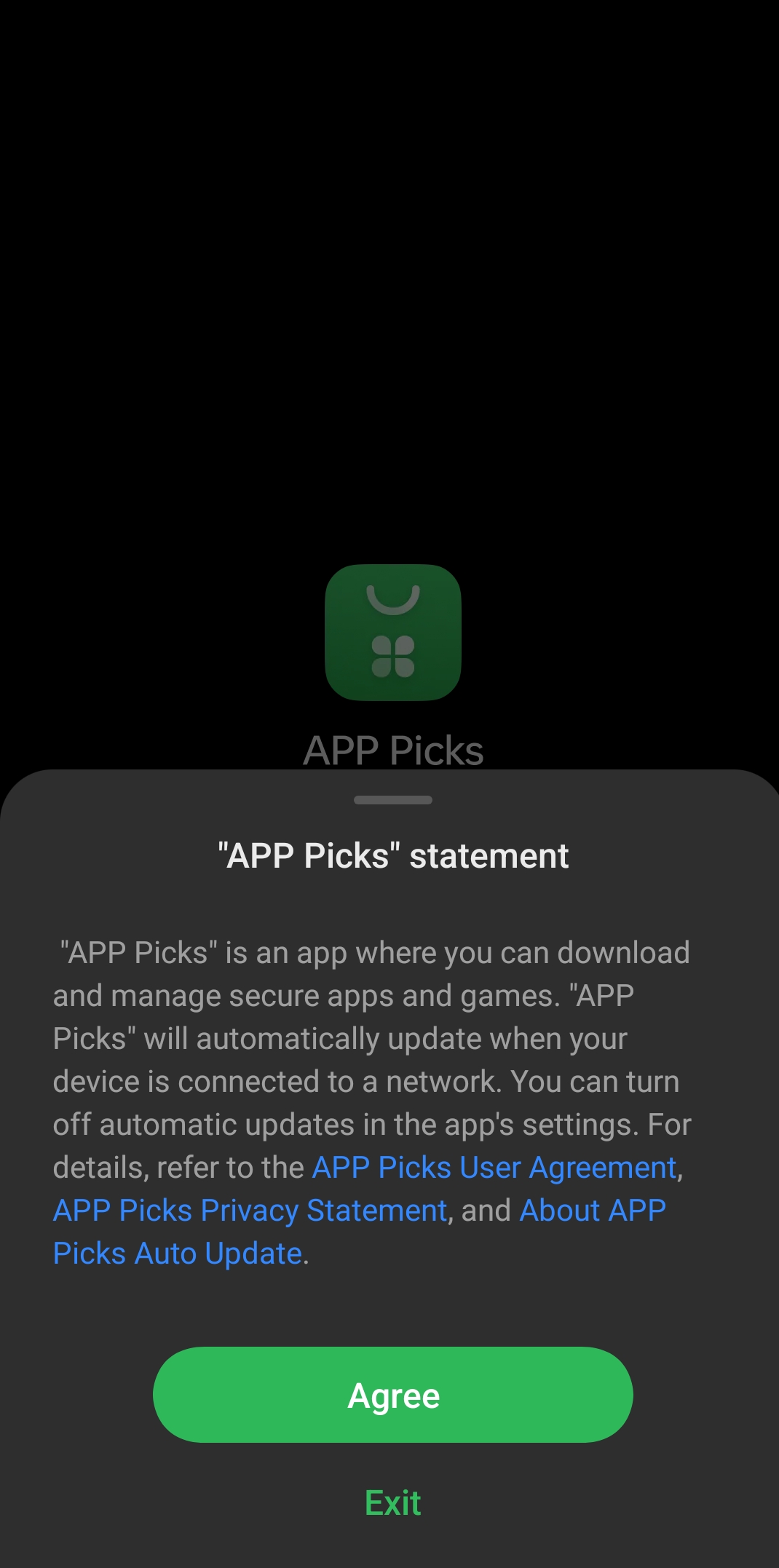779x1568 pixels.
Task: Click the APP Picks statement title
Action: [x=392, y=856]
